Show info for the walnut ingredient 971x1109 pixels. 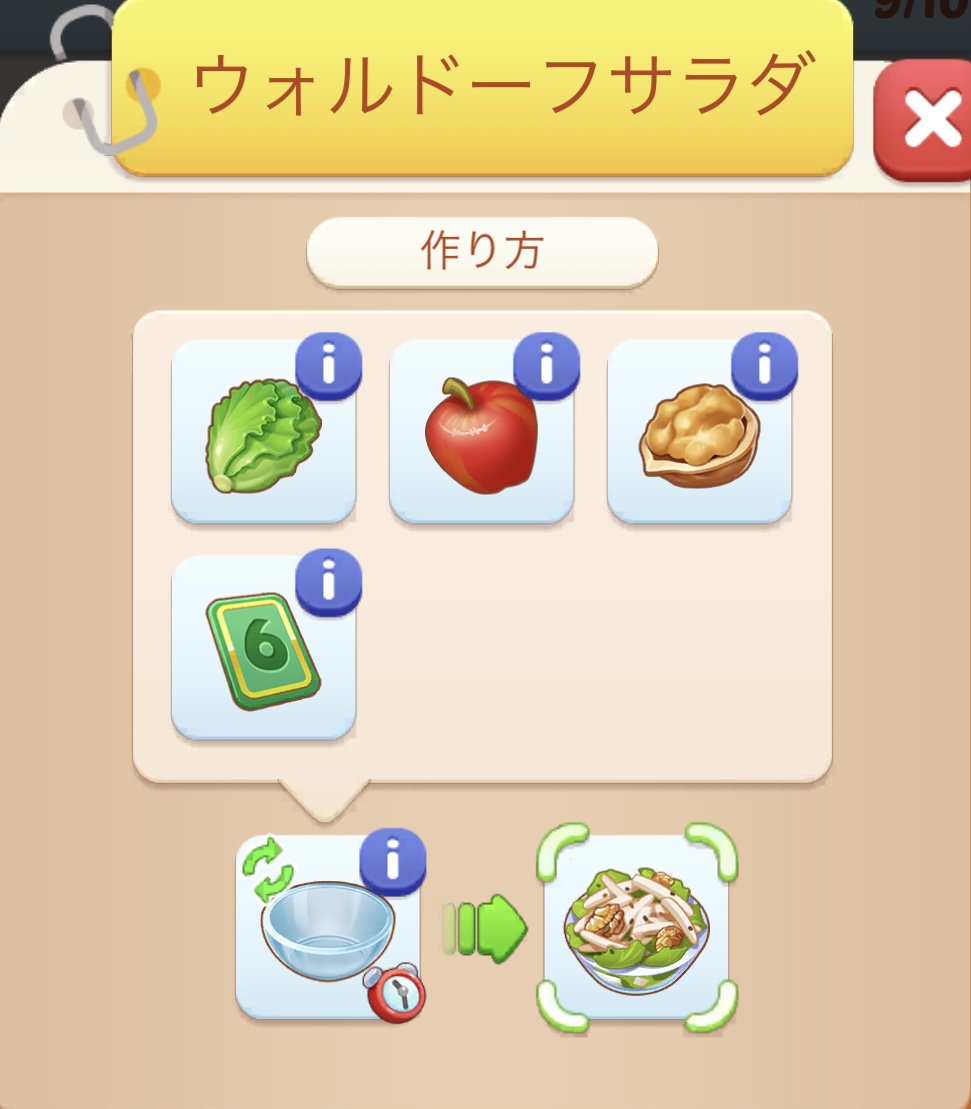764,366
